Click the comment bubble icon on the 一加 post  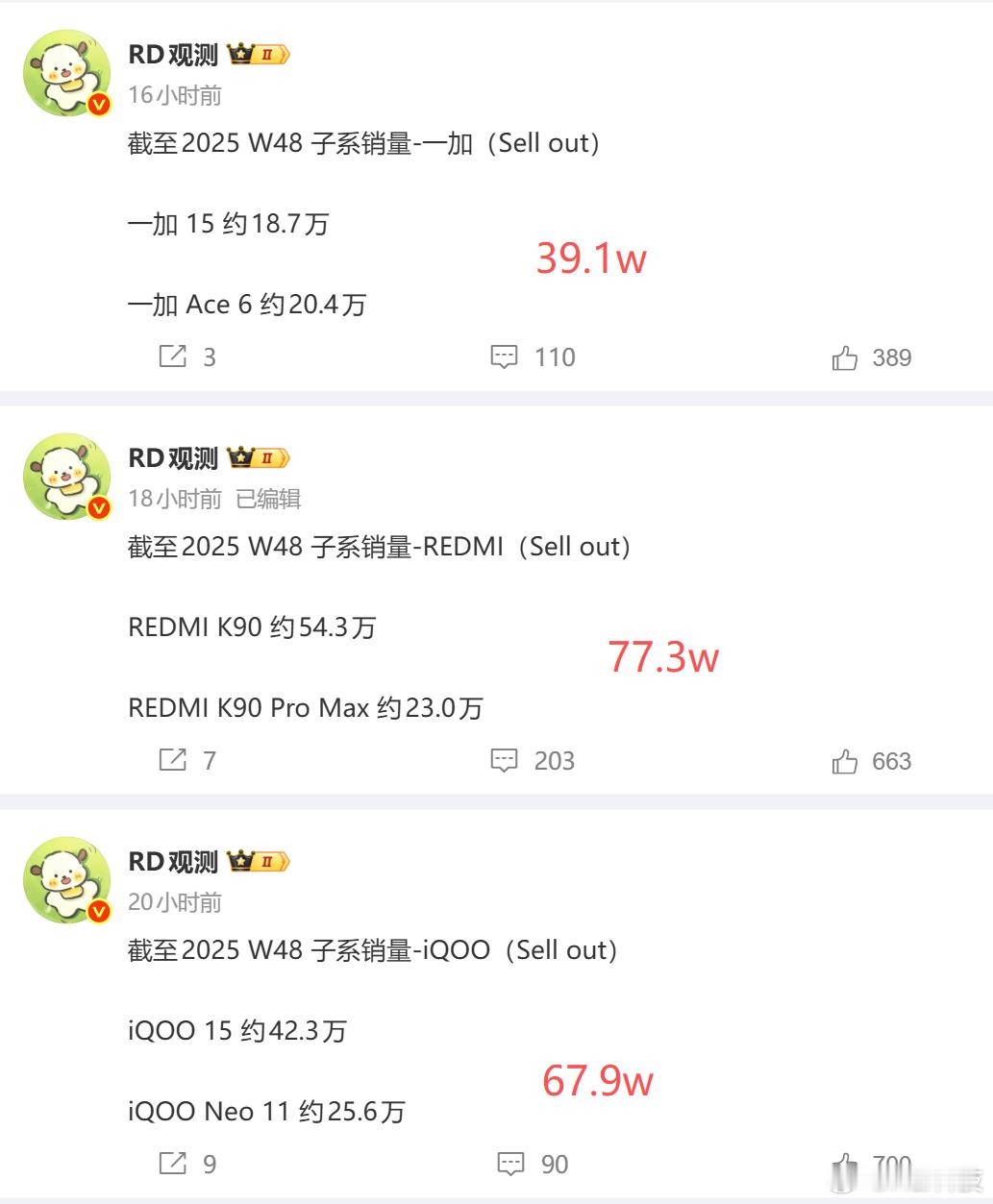point(508,356)
